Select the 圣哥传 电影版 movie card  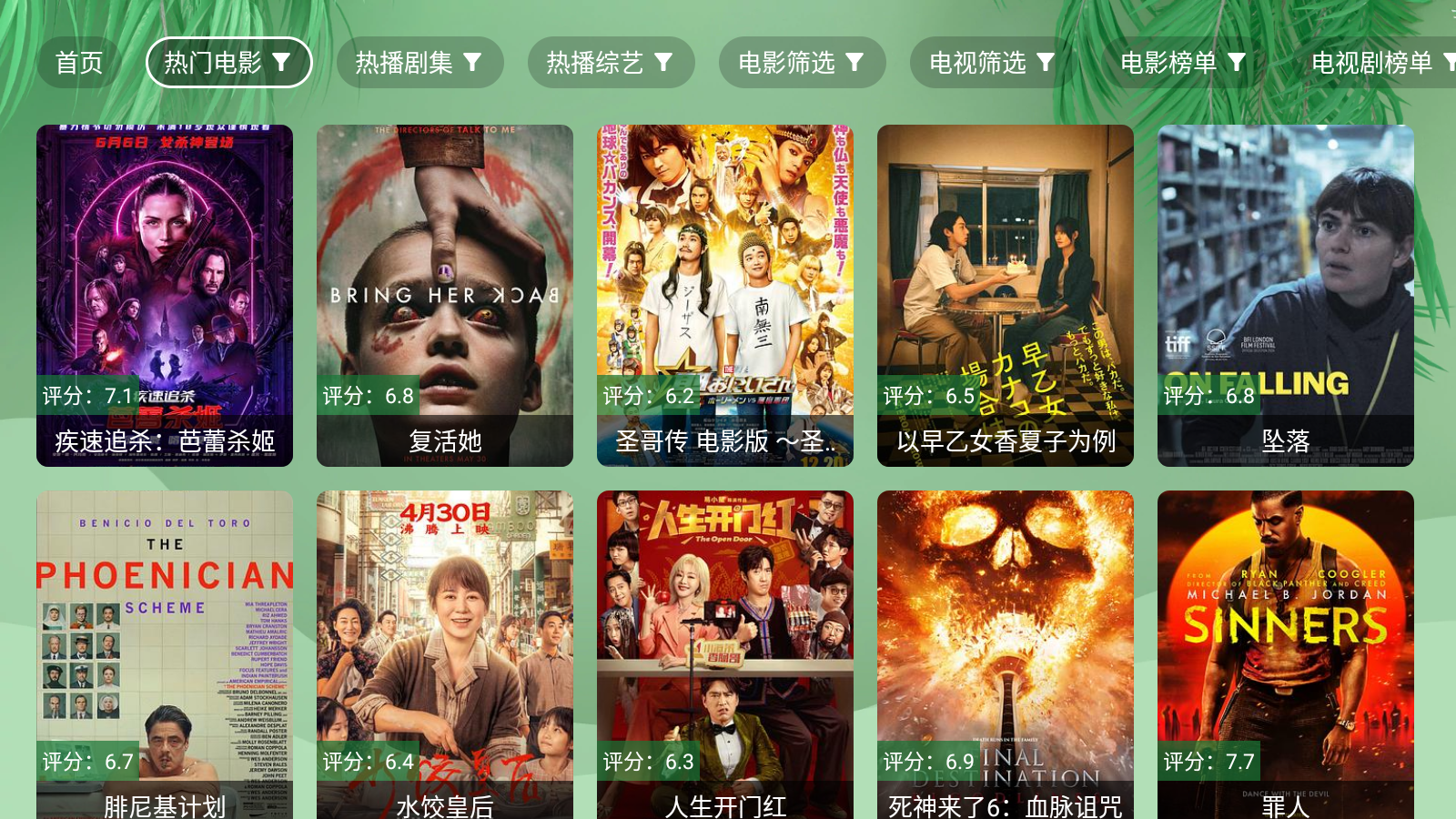[x=725, y=295]
